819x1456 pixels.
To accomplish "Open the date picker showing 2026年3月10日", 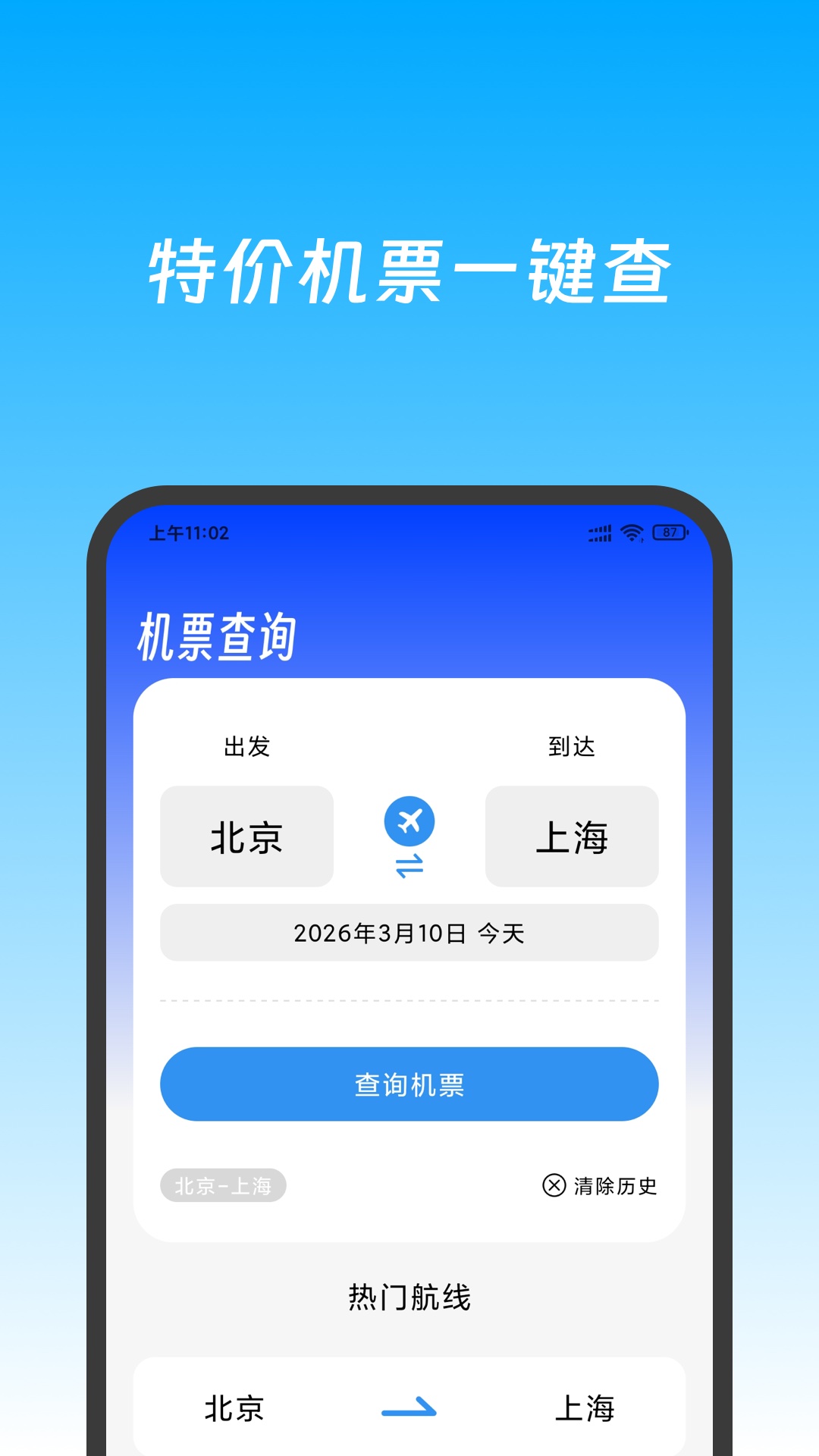I will (x=409, y=933).
